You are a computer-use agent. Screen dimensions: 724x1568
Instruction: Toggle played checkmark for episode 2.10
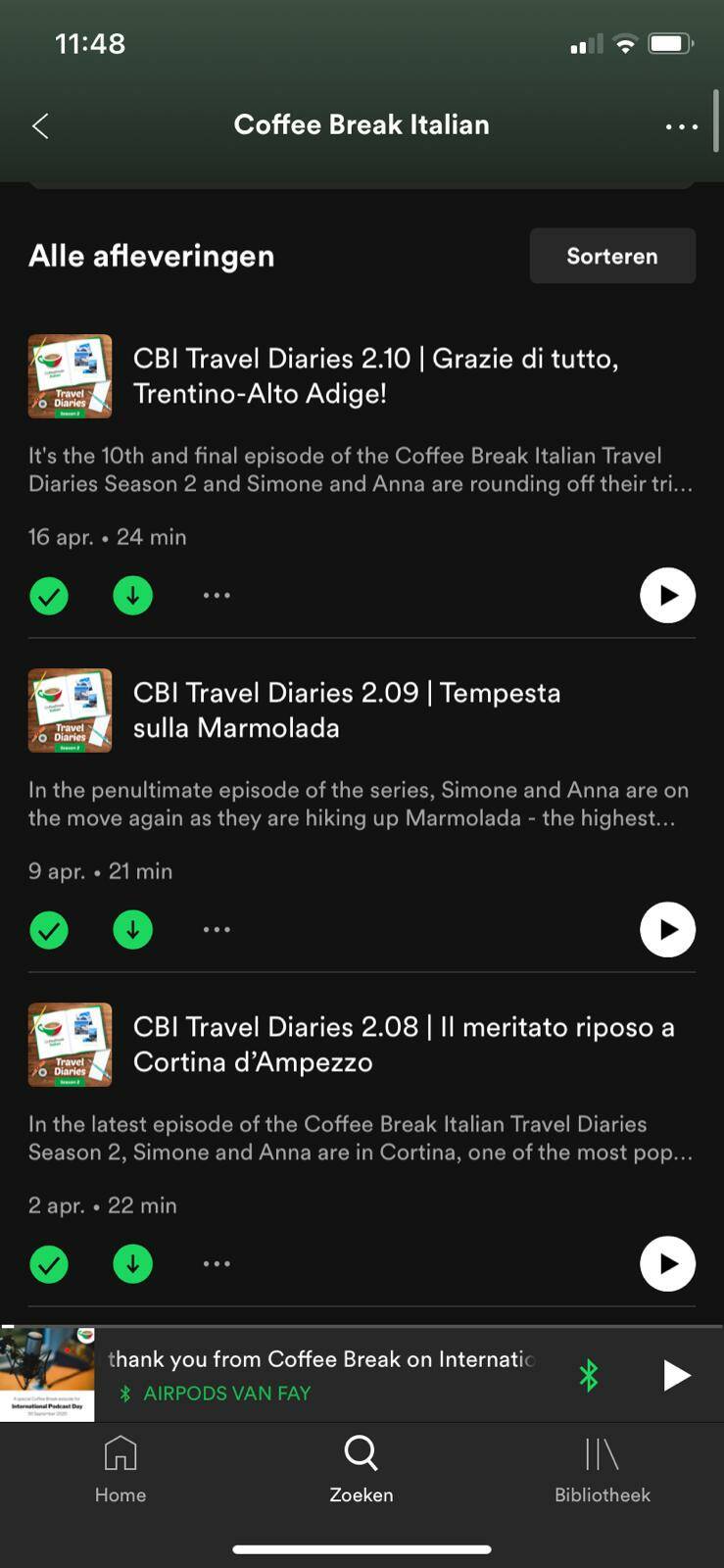(x=49, y=595)
